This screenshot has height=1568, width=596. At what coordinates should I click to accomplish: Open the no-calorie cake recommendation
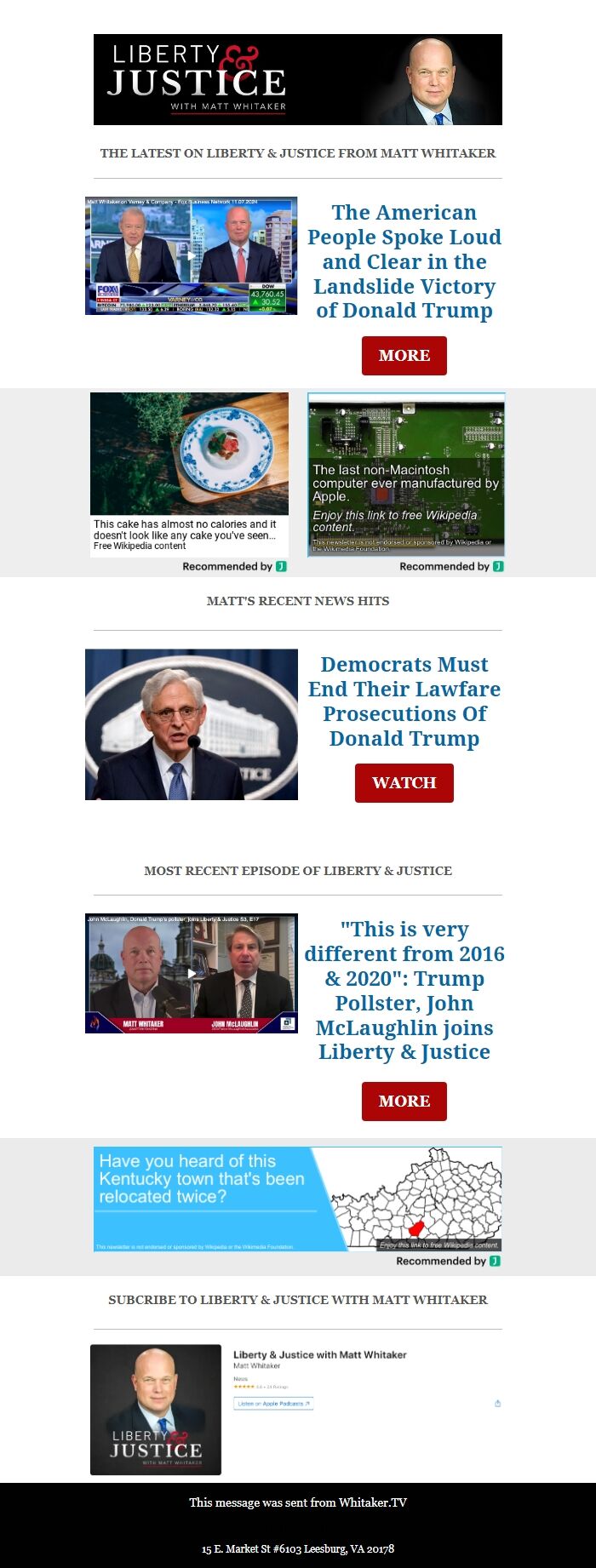(189, 473)
